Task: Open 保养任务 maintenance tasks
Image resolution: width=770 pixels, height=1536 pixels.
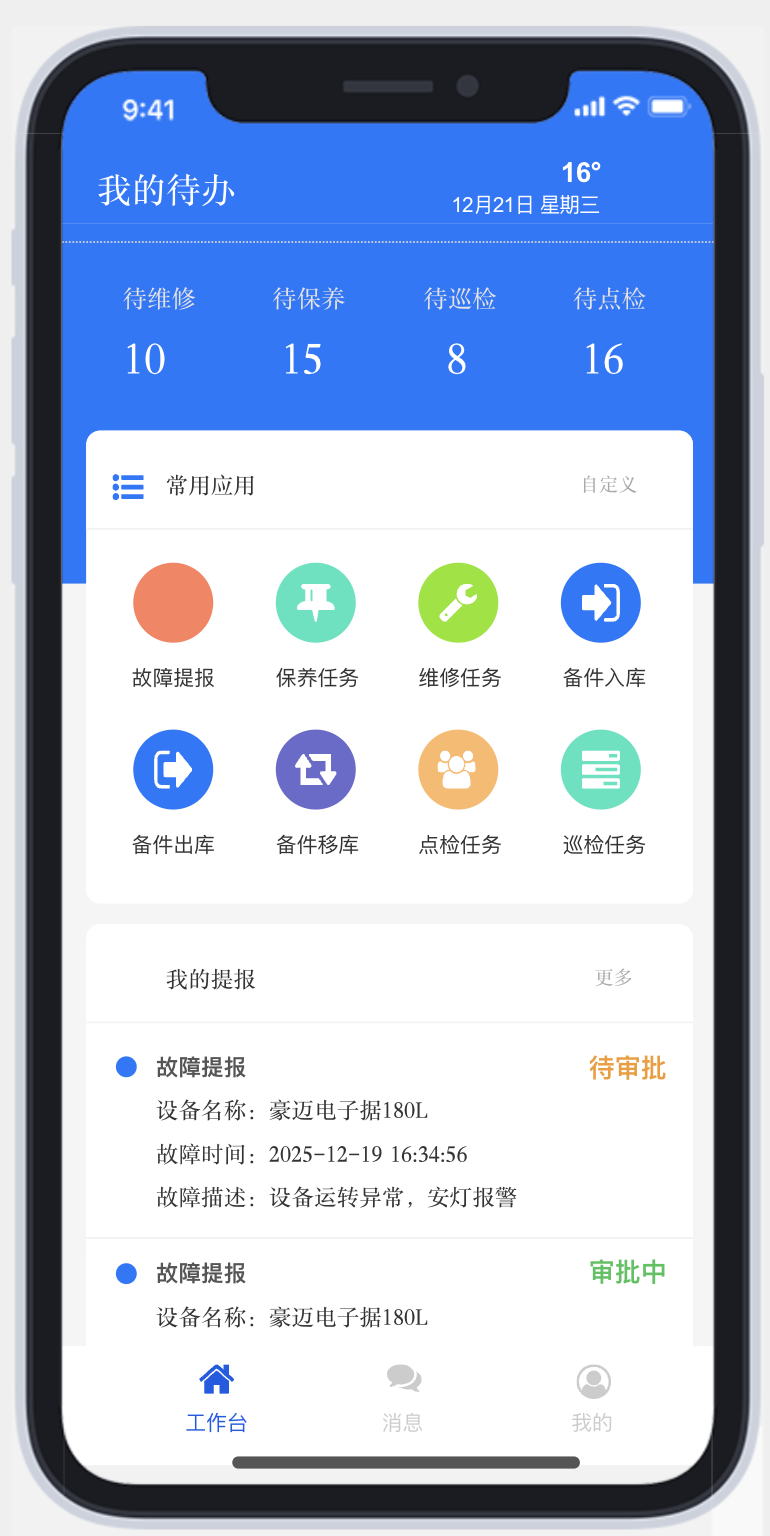Action: 316,603
